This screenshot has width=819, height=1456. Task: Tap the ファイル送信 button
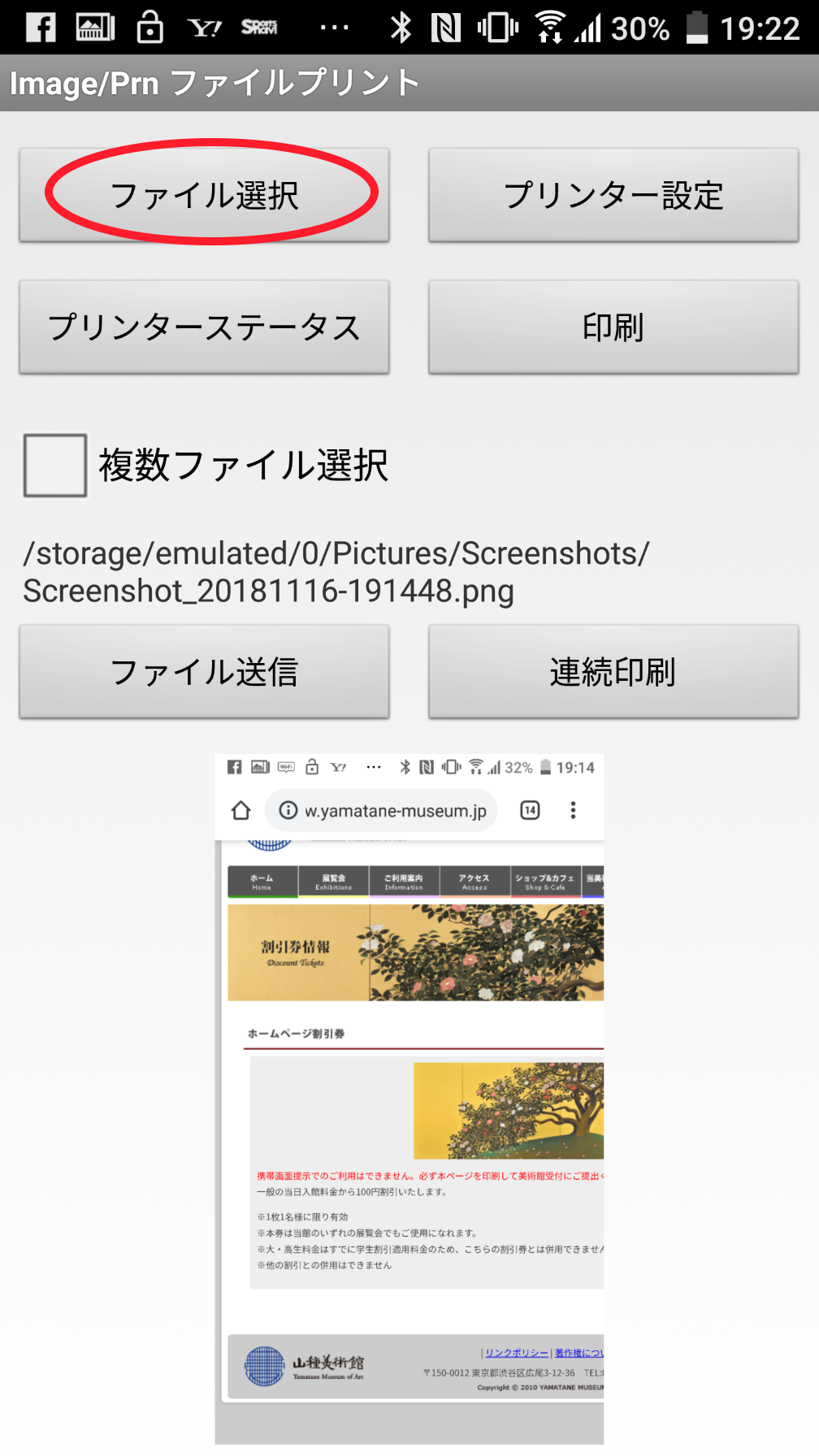click(205, 672)
